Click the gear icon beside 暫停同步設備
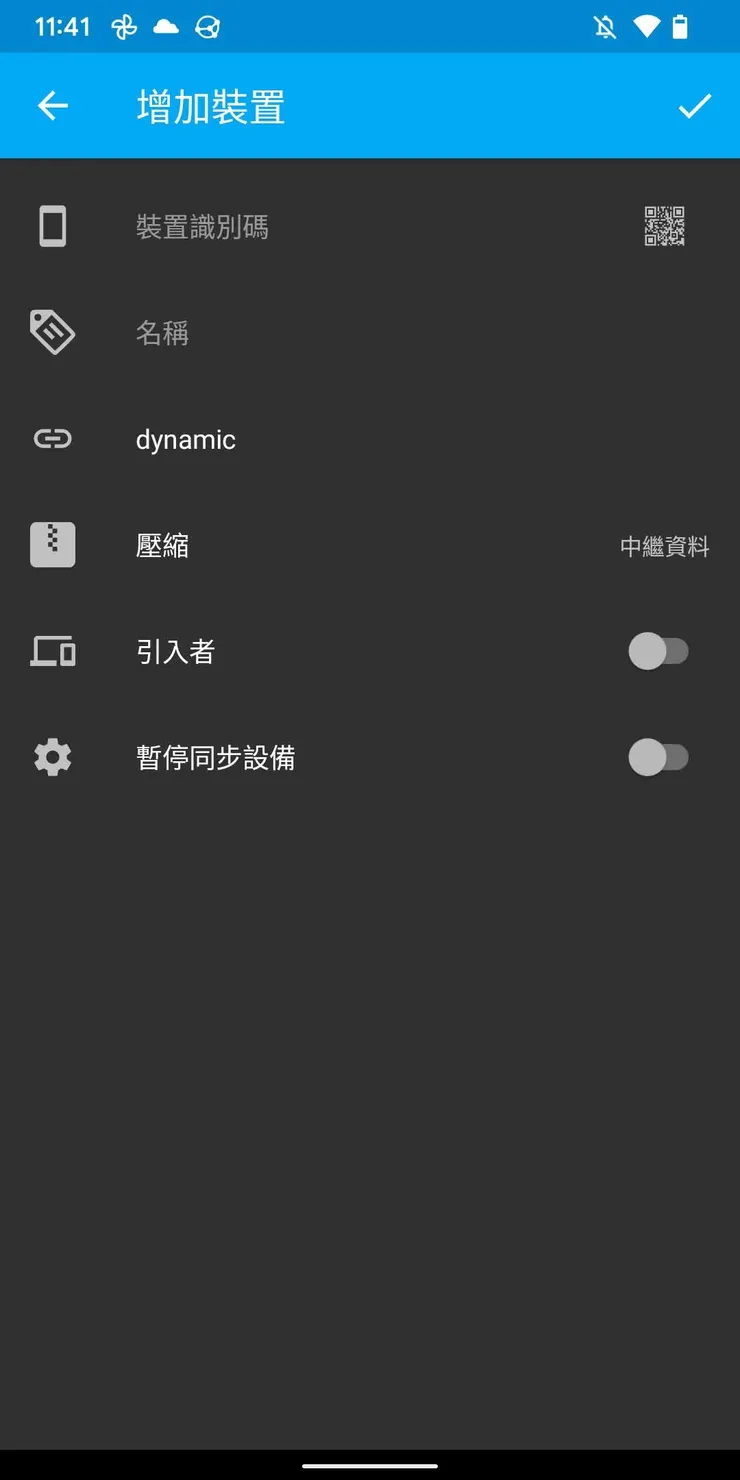 click(52, 757)
